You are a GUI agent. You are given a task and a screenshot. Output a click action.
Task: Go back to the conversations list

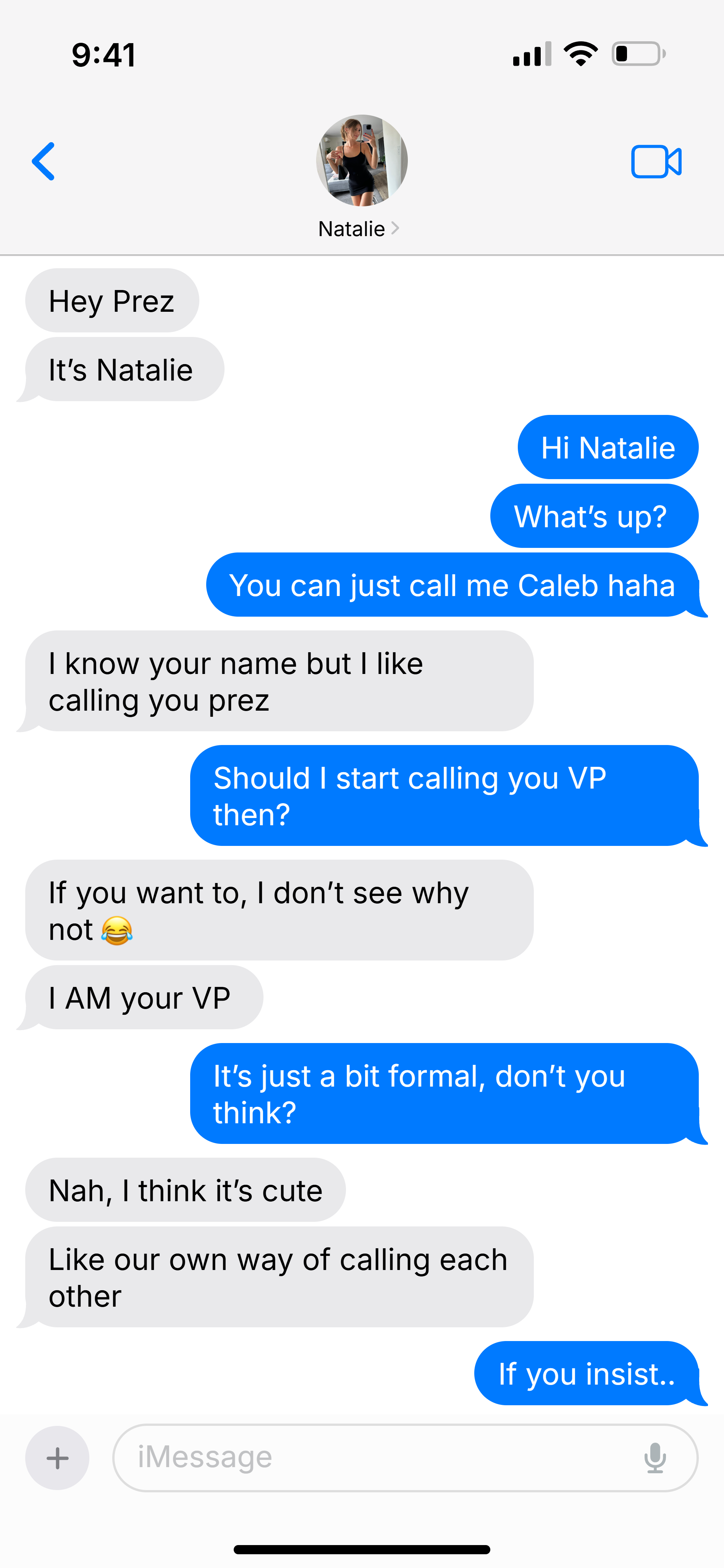click(43, 161)
